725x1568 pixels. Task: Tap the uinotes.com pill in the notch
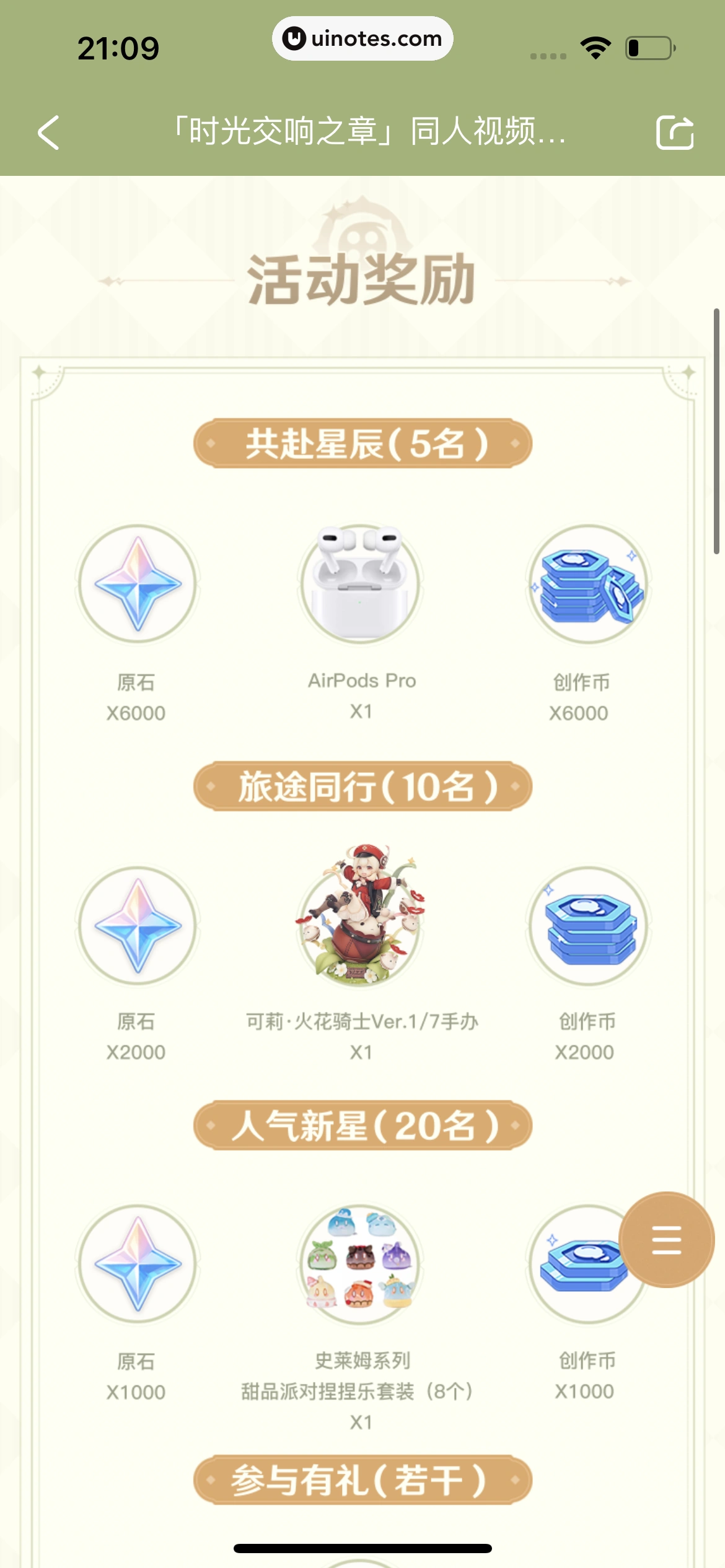tap(362, 39)
